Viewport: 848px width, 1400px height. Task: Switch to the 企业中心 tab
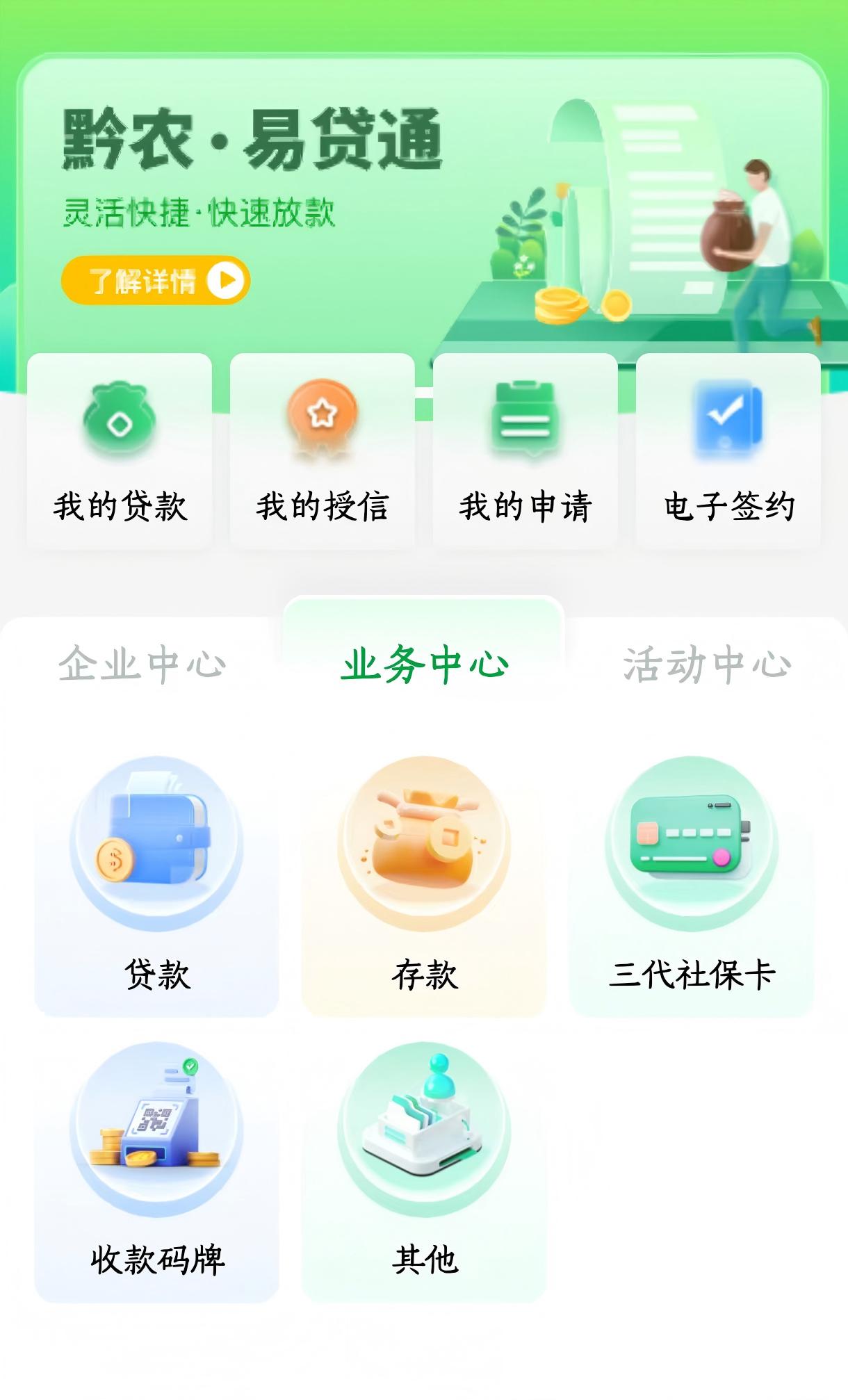(142, 664)
